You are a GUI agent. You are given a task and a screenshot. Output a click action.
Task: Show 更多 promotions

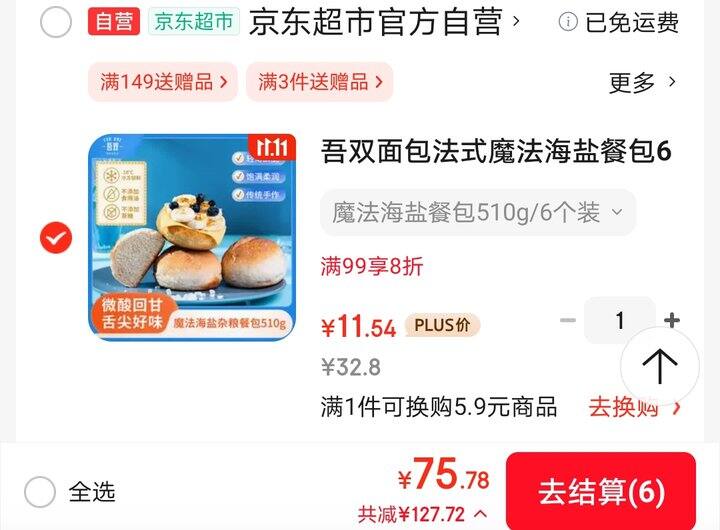(642, 83)
